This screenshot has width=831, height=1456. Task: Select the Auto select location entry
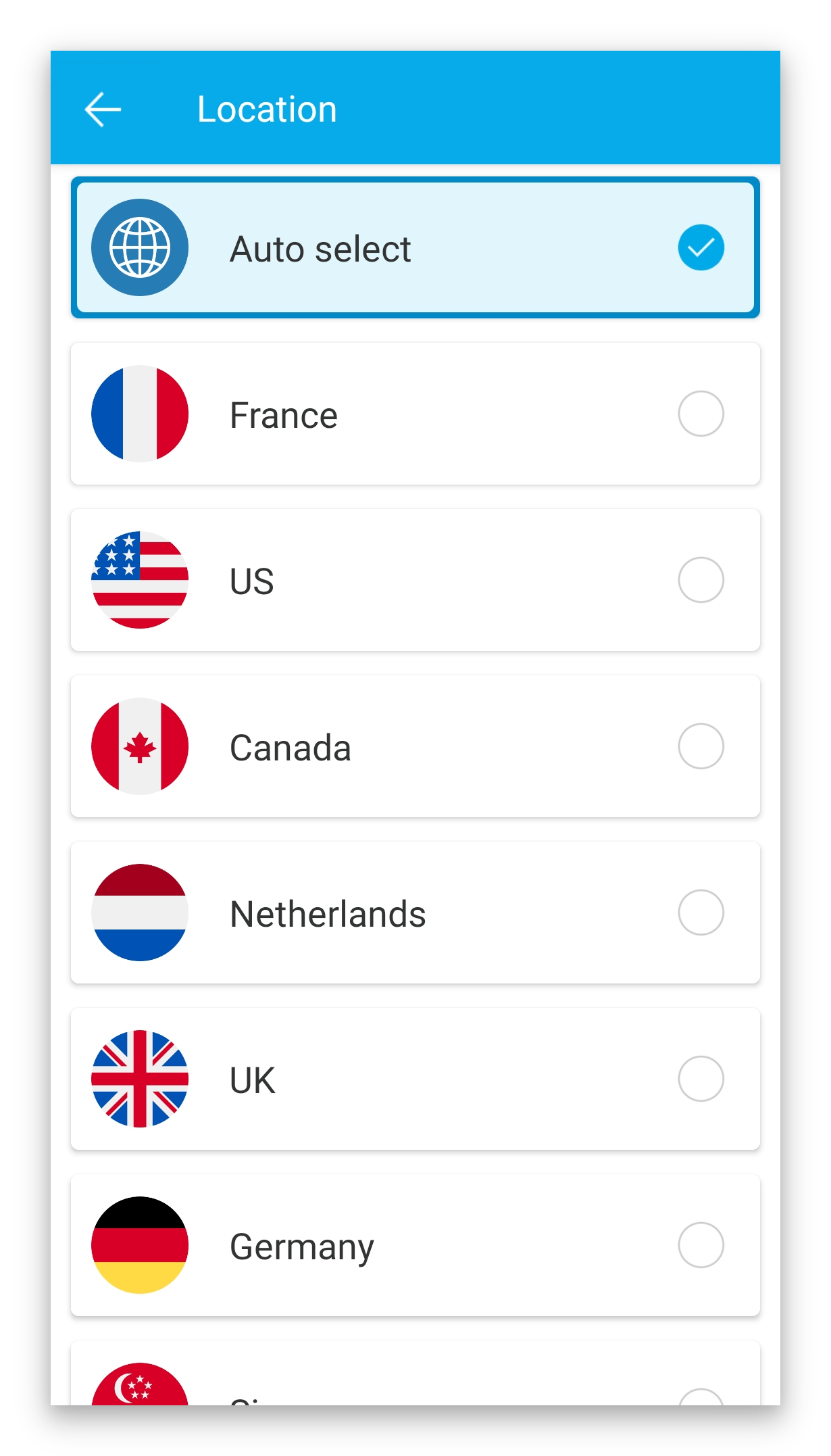tap(415, 247)
